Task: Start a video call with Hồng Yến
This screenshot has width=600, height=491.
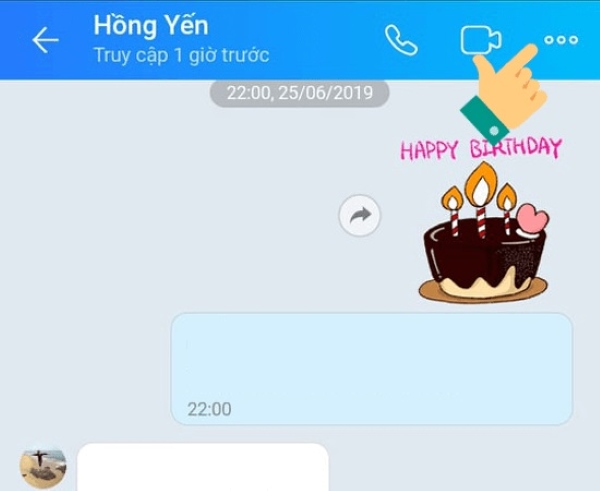Action: (x=480, y=40)
